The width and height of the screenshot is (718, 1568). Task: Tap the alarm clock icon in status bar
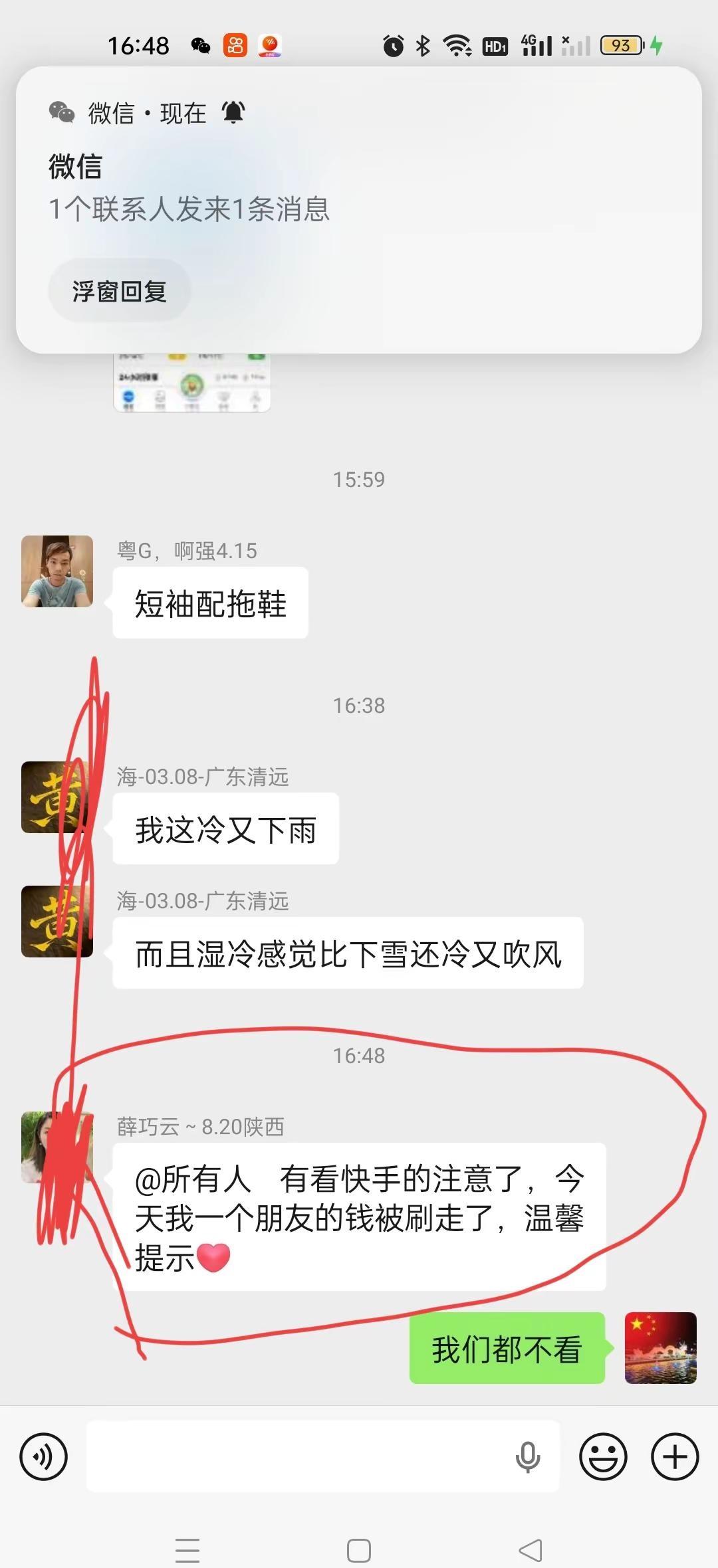[392, 45]
